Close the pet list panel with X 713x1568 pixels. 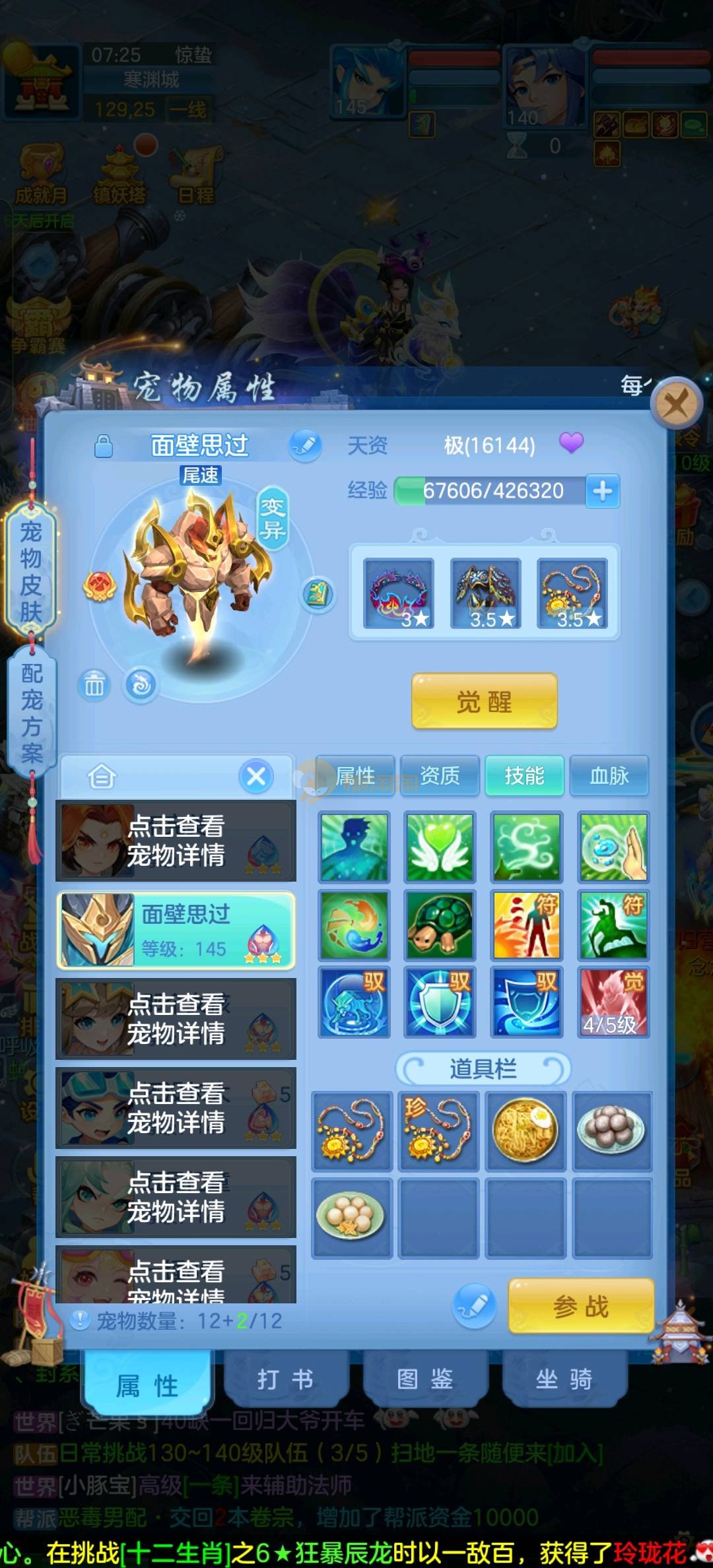pos(256,776)
